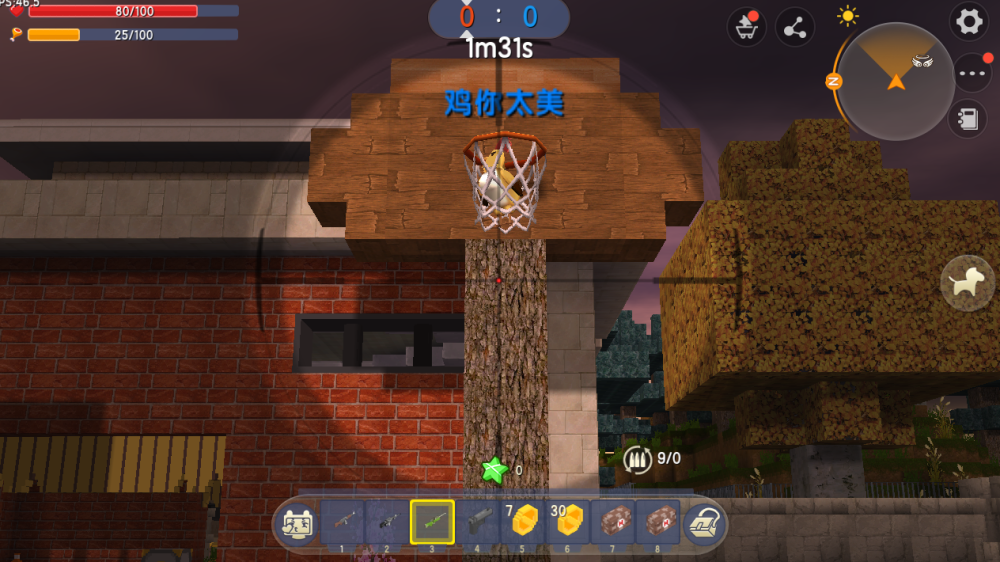1000x562 pixels.
Task: Select hotbar slot 7 item
Action: tap(613, 522)
